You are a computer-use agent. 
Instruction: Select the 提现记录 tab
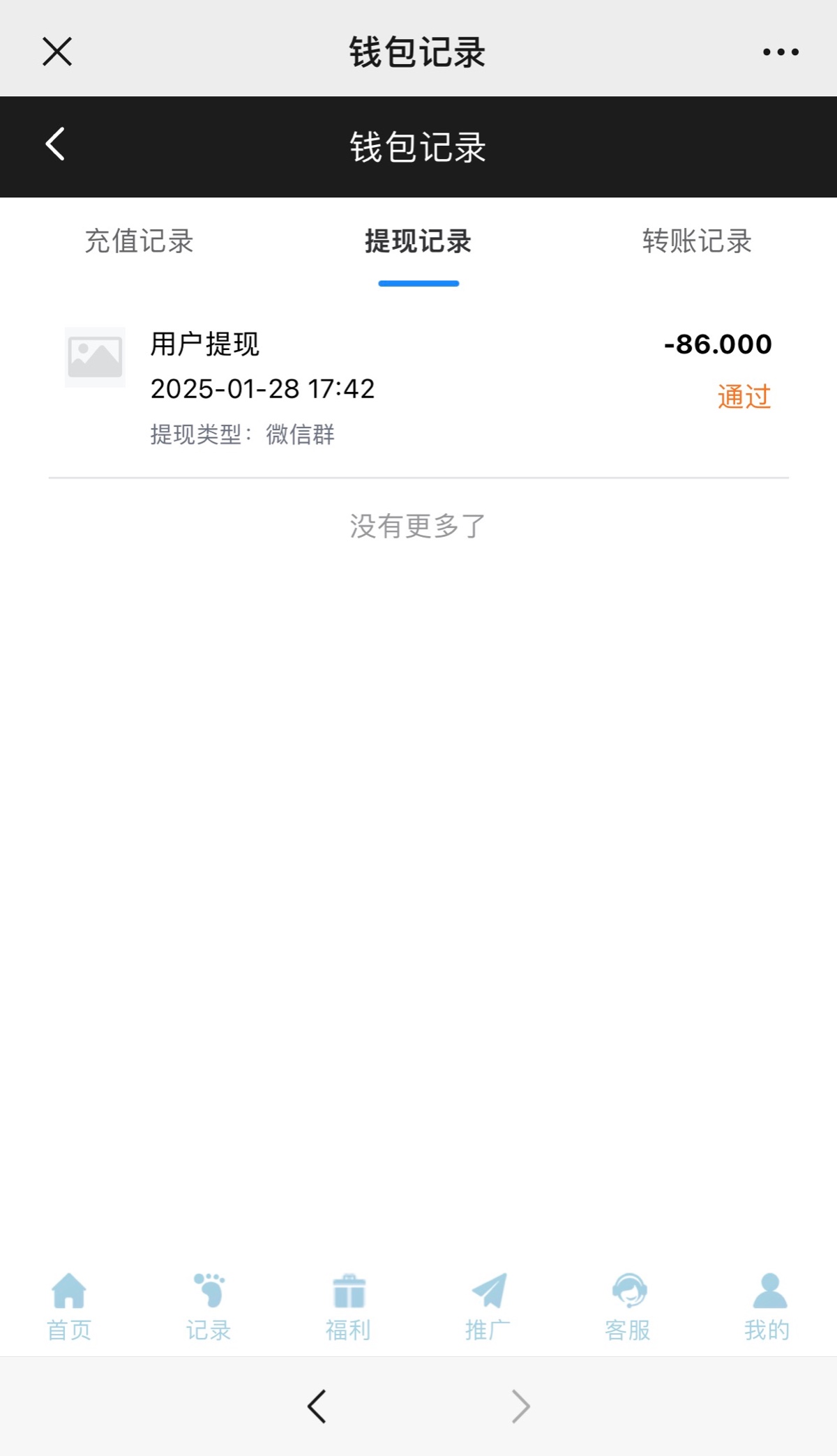[418, 241]
